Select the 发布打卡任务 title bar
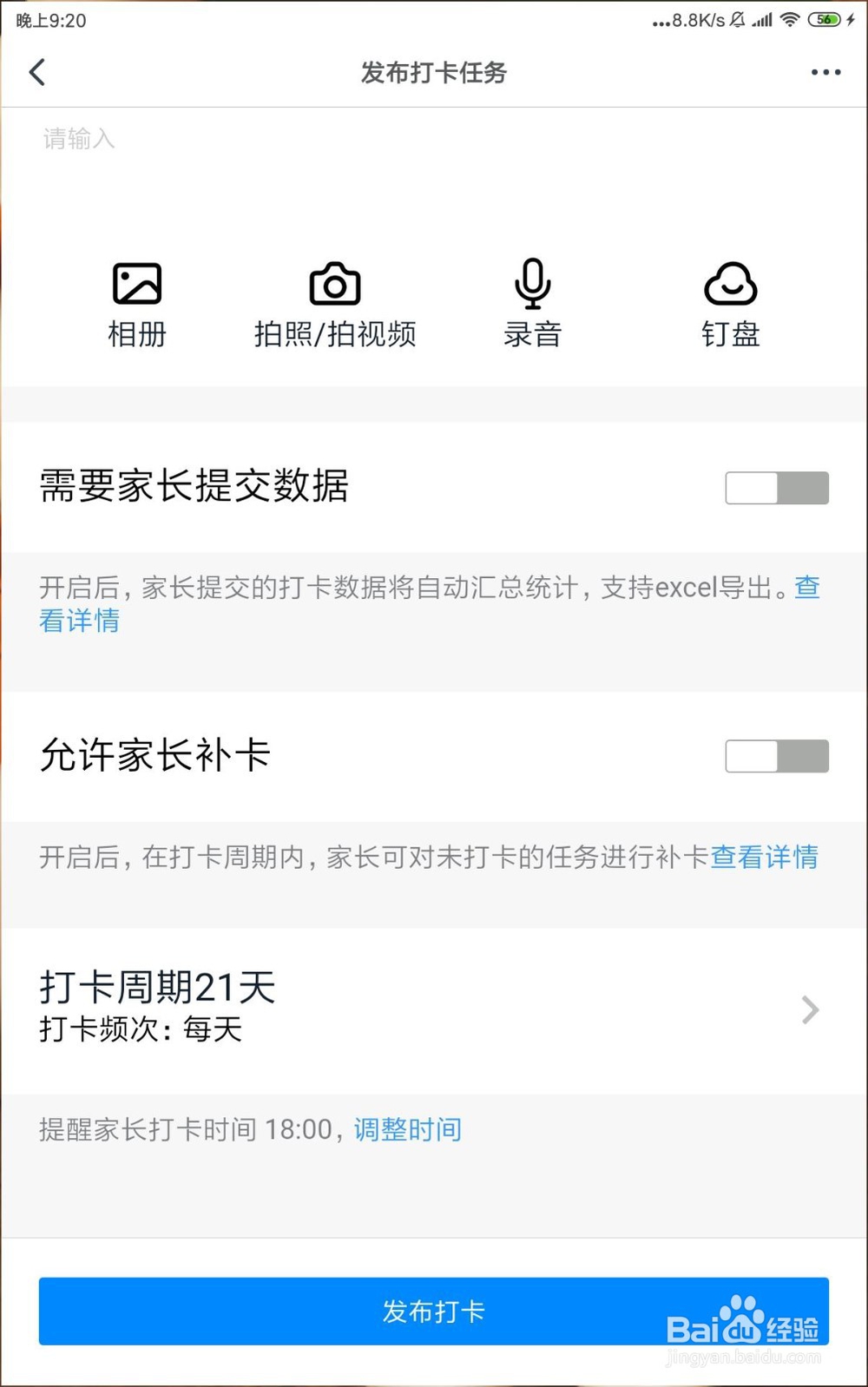 [x=434, y=73]
